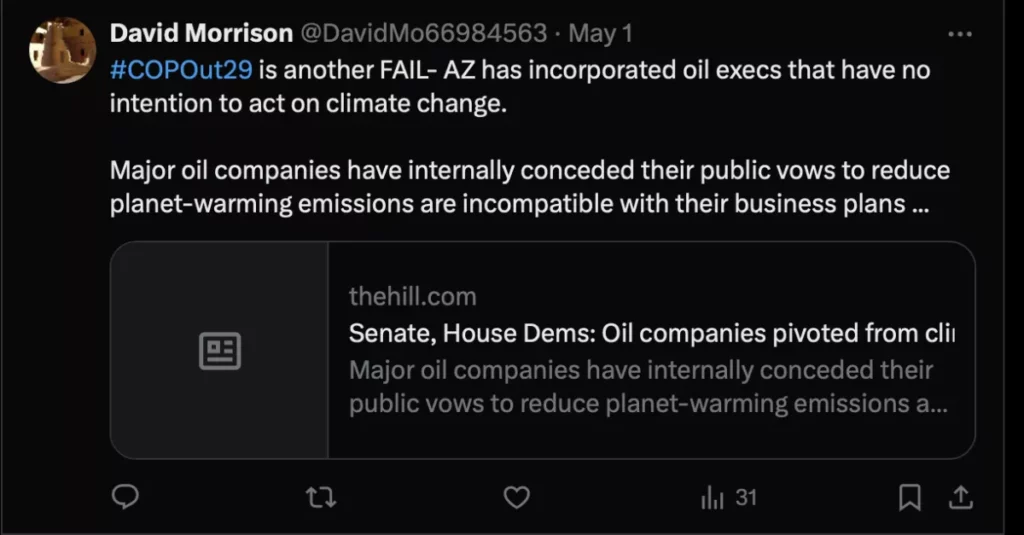The width and height of the screenshot is (1024, 535).
Task: Reply to David Morrison's tweet
Action: click(124, 497)
